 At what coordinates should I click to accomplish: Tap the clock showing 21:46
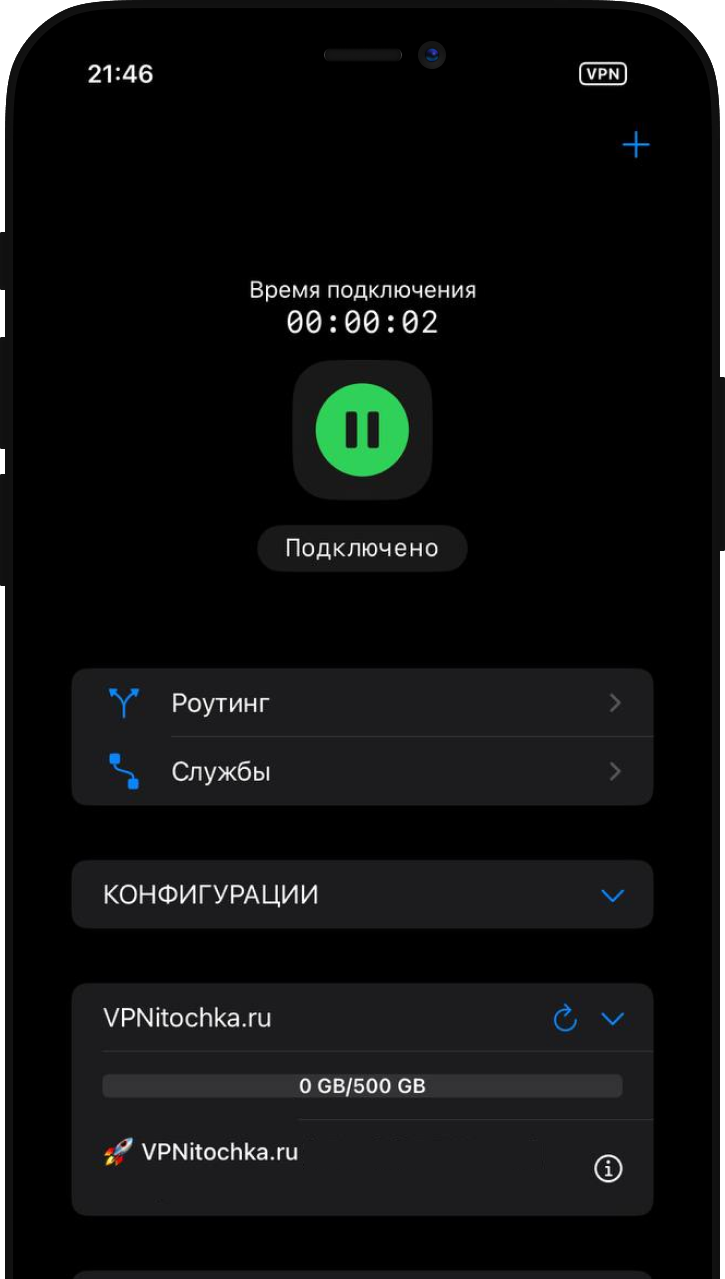120,73
